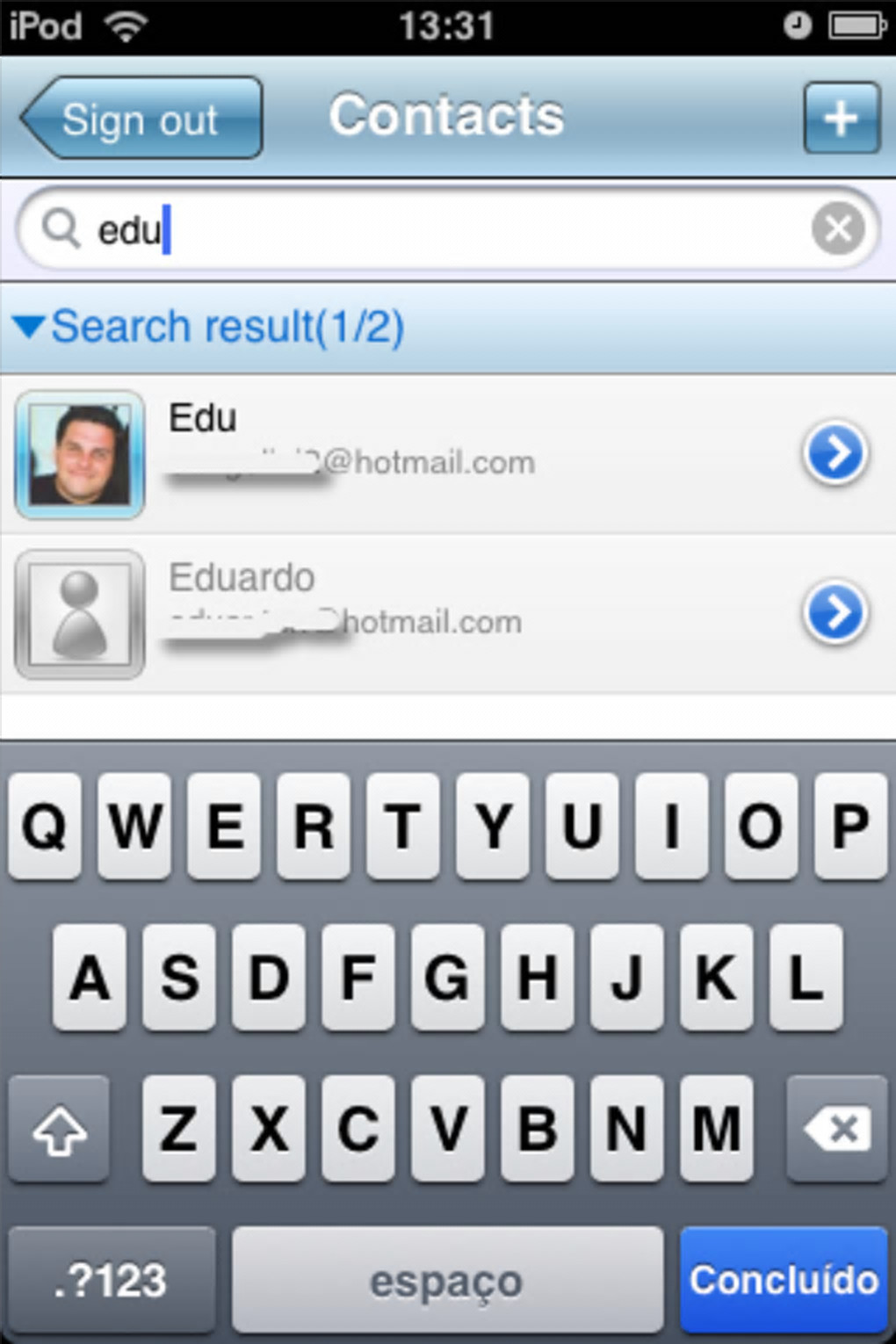Clear the search text
This screenshot has width=896, height=1344.
(x=837, y=228)
